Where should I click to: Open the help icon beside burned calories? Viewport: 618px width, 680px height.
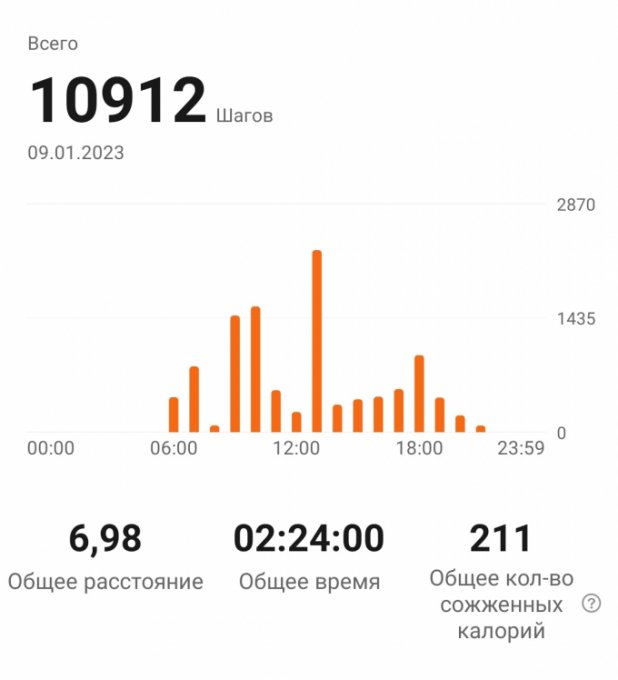point(591,604)
